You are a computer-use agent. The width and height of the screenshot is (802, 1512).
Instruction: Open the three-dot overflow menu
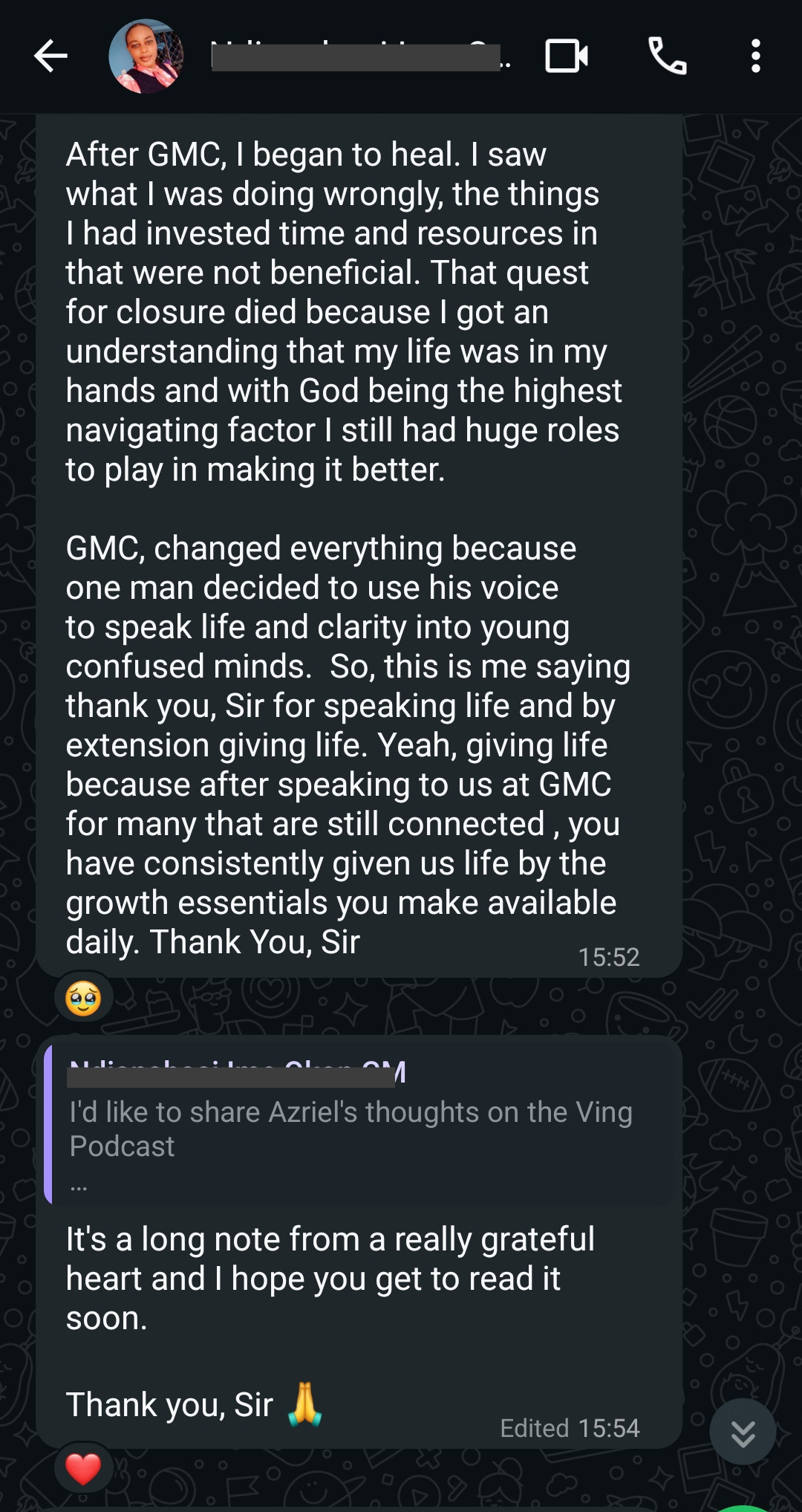[755, 56]
